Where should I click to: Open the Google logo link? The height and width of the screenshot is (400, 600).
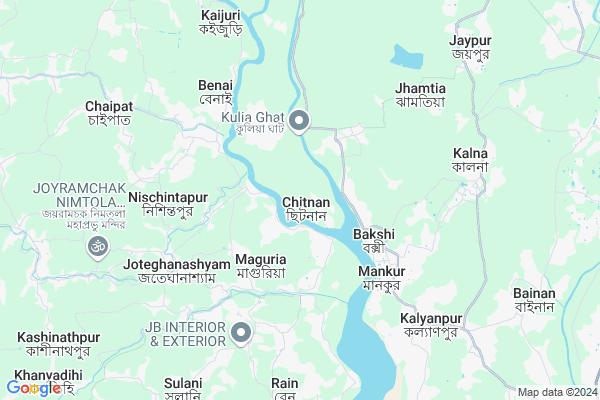32,388
